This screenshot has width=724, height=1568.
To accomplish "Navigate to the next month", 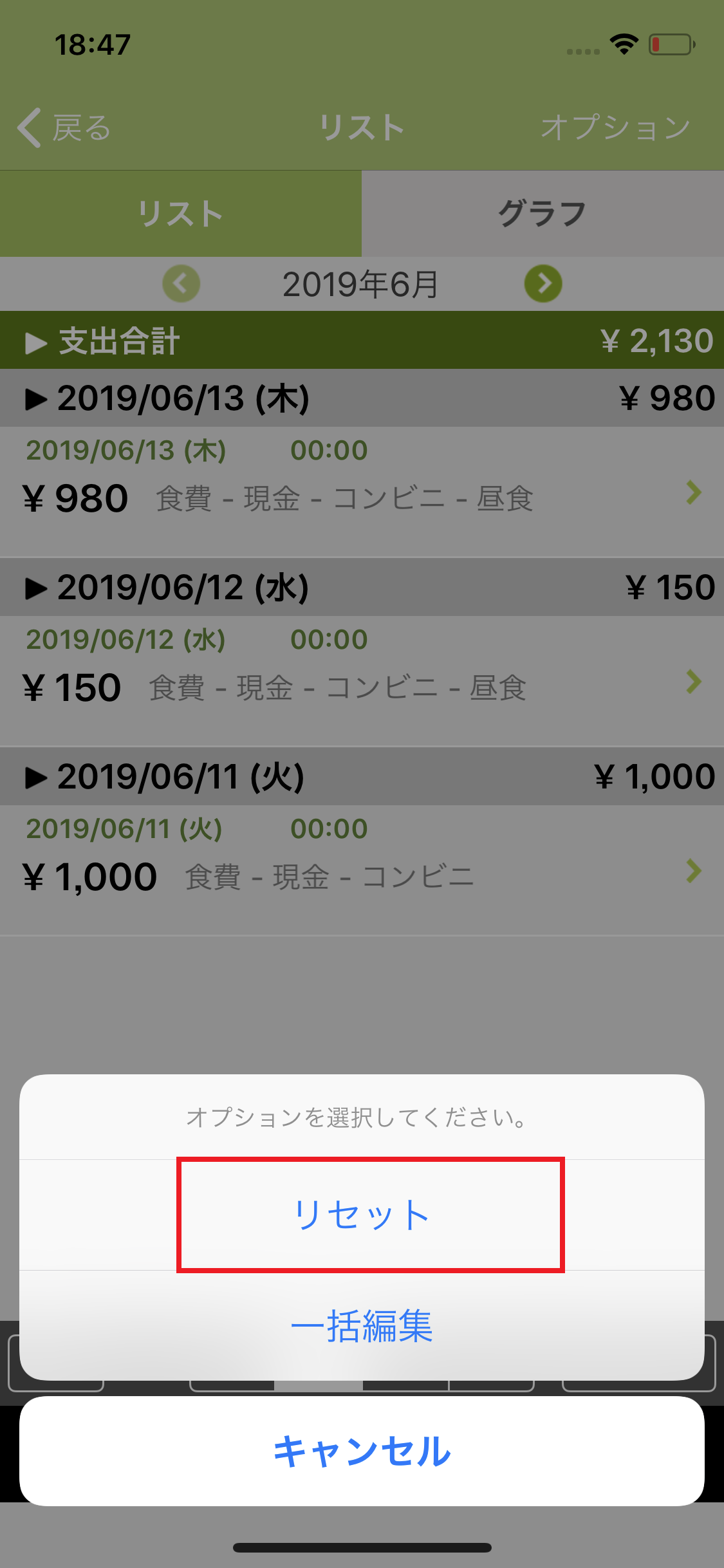I will point(543,284).
